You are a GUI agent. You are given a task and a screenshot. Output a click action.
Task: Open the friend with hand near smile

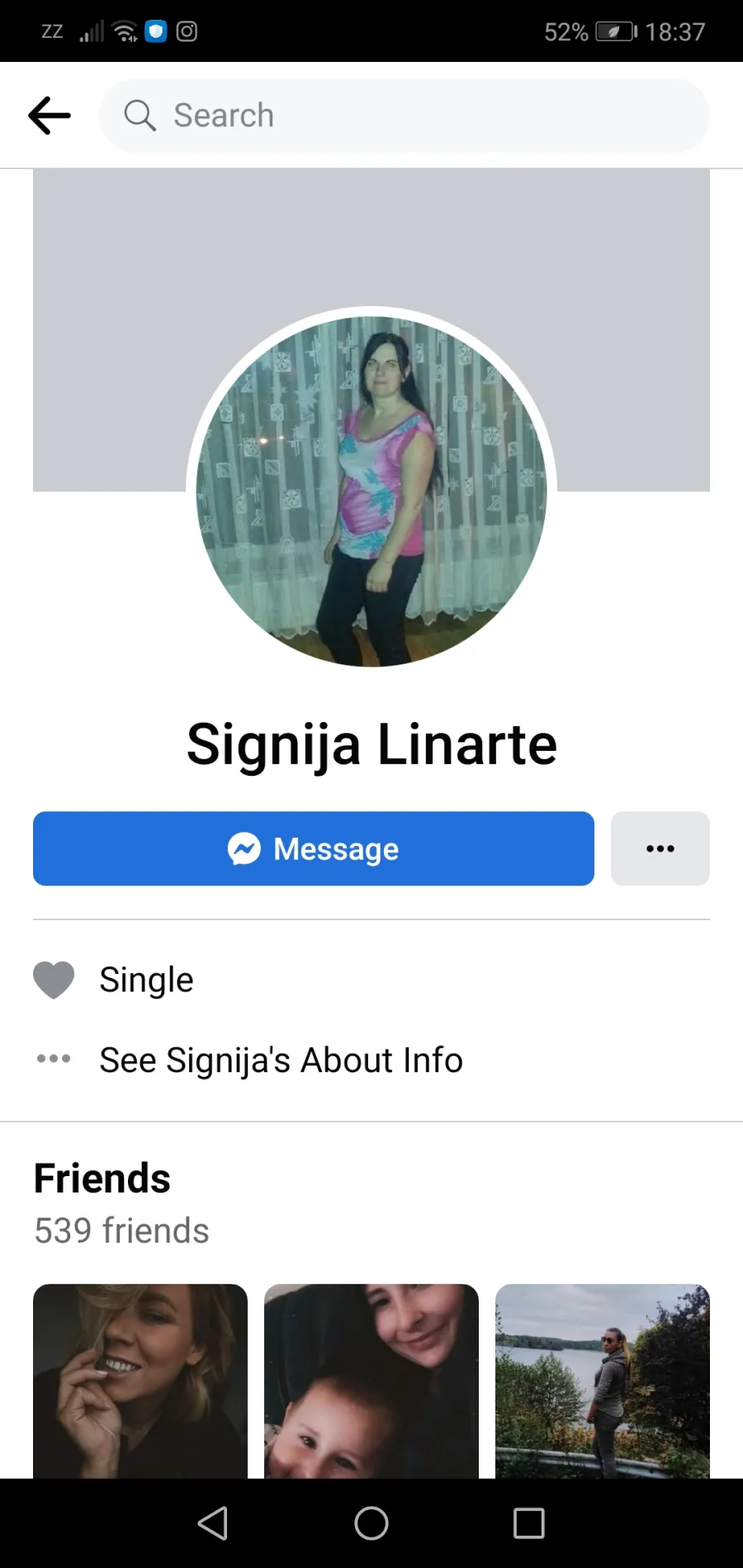pyautogui.click(x=140, y=1381)
